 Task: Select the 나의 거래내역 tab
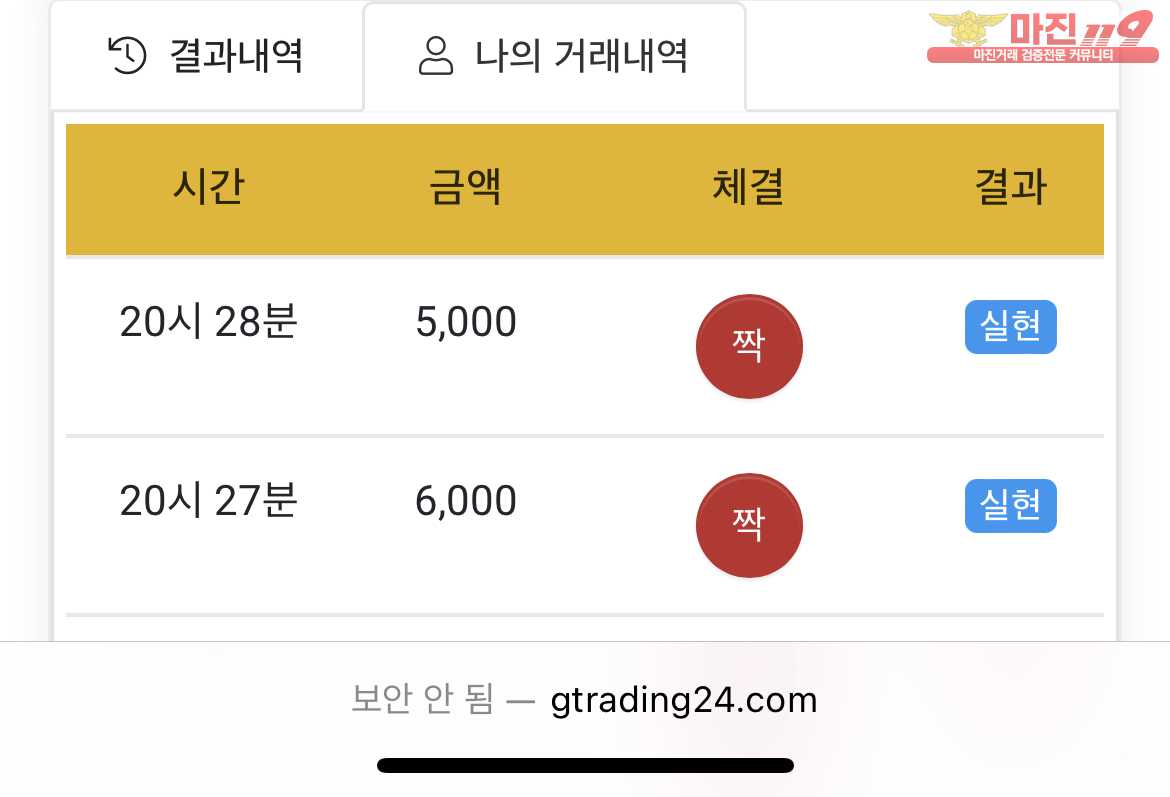[554, 56]
